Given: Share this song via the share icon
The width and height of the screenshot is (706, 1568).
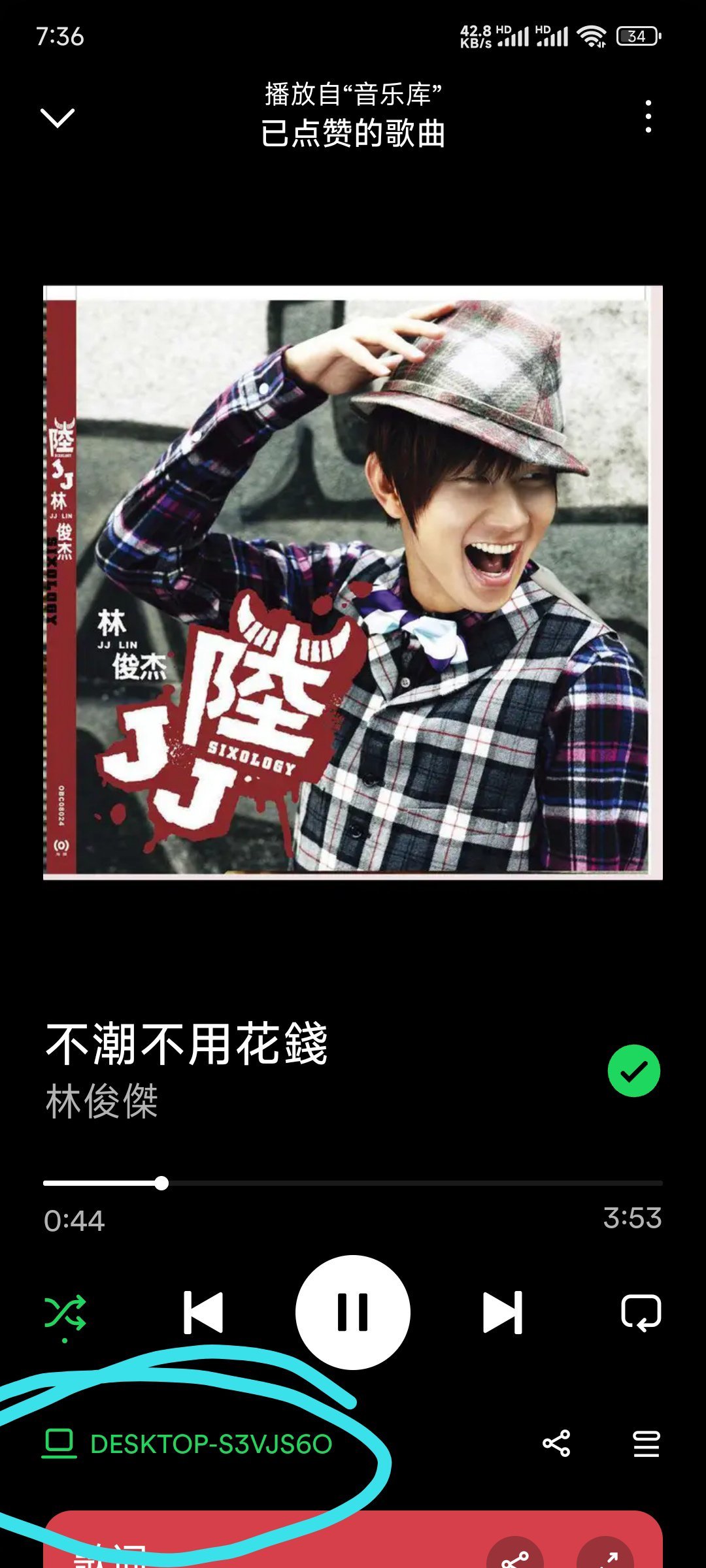Looking at the screenshot, I should (556, 1444).
